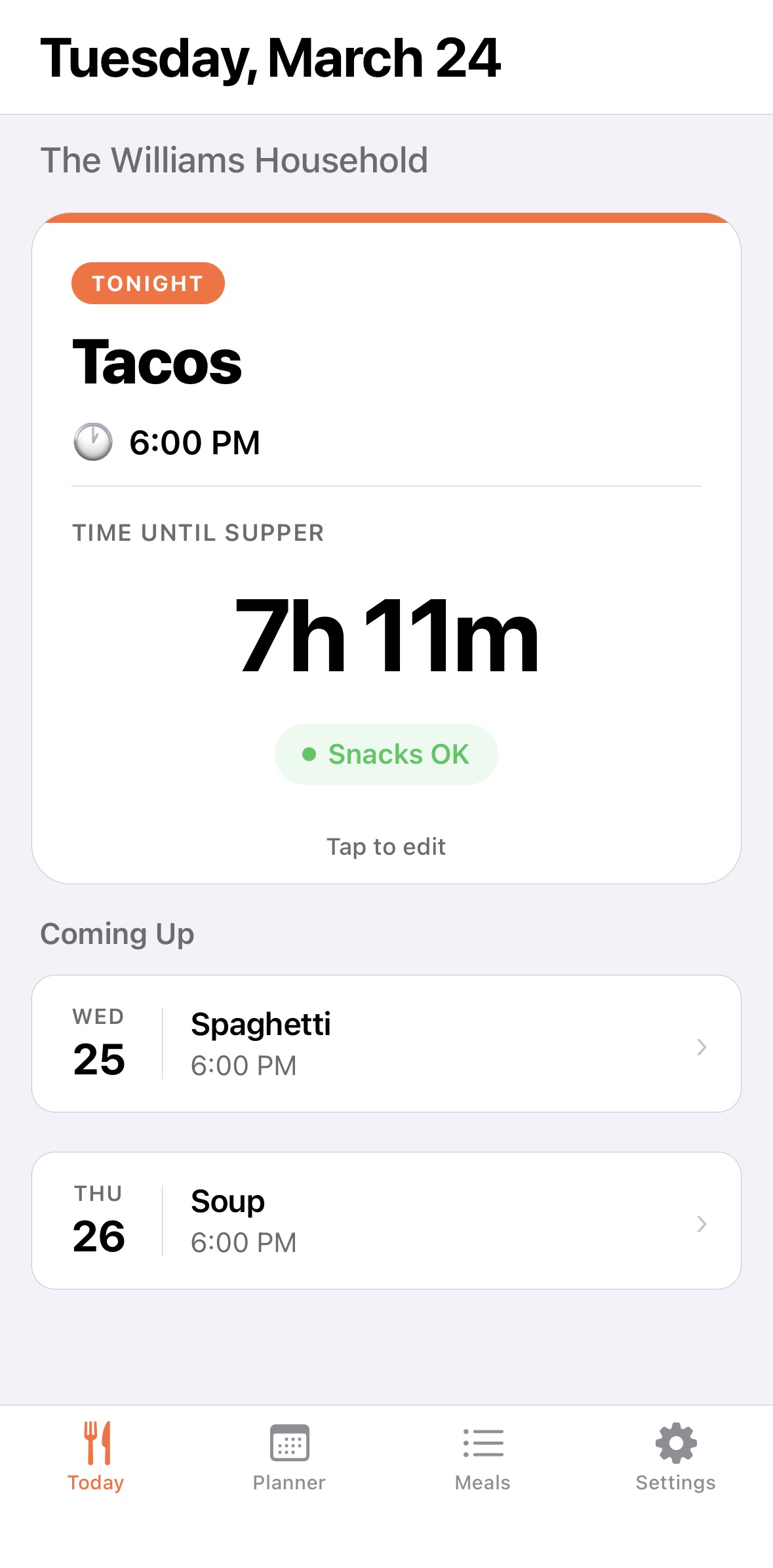Select the Today fork and knife icon
The image size is (773, 1568).
[x=97, y=1443]
